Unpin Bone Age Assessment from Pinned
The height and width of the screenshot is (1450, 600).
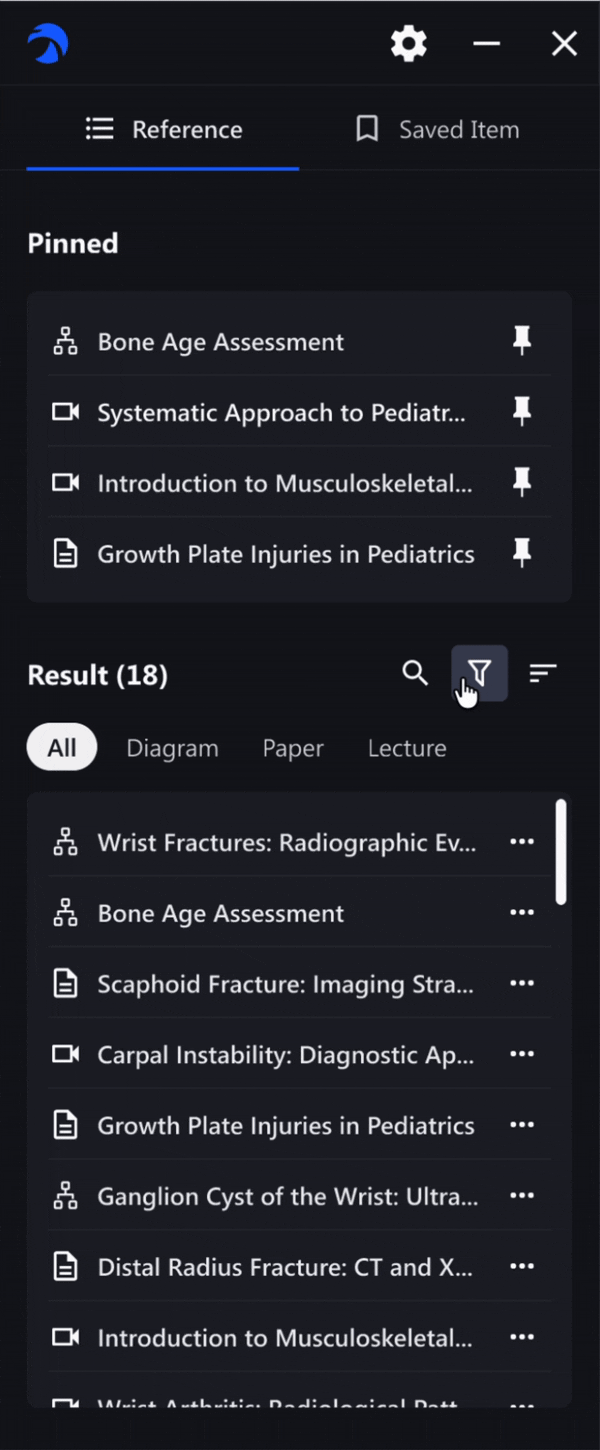(521, 341)
